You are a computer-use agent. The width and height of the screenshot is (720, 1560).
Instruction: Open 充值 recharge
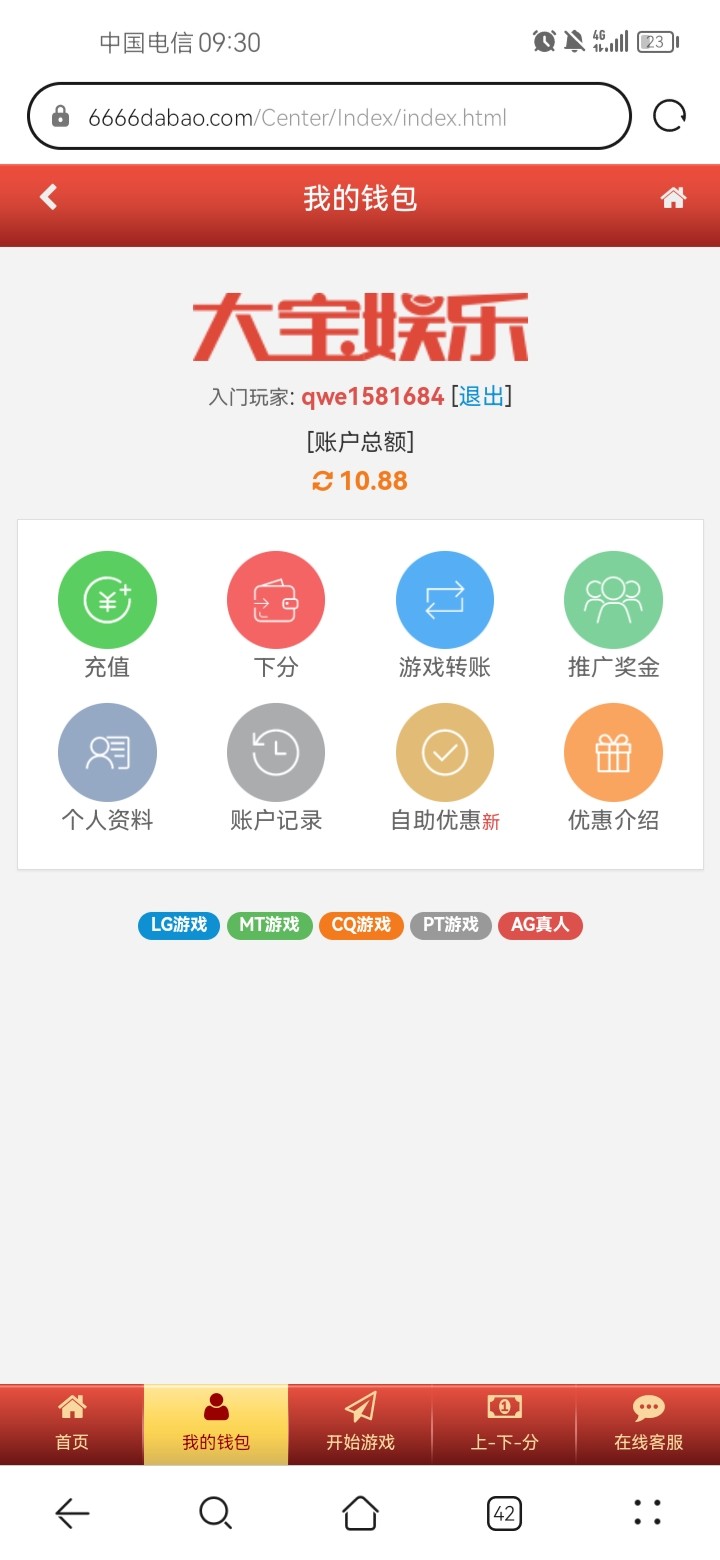point(107,615)
